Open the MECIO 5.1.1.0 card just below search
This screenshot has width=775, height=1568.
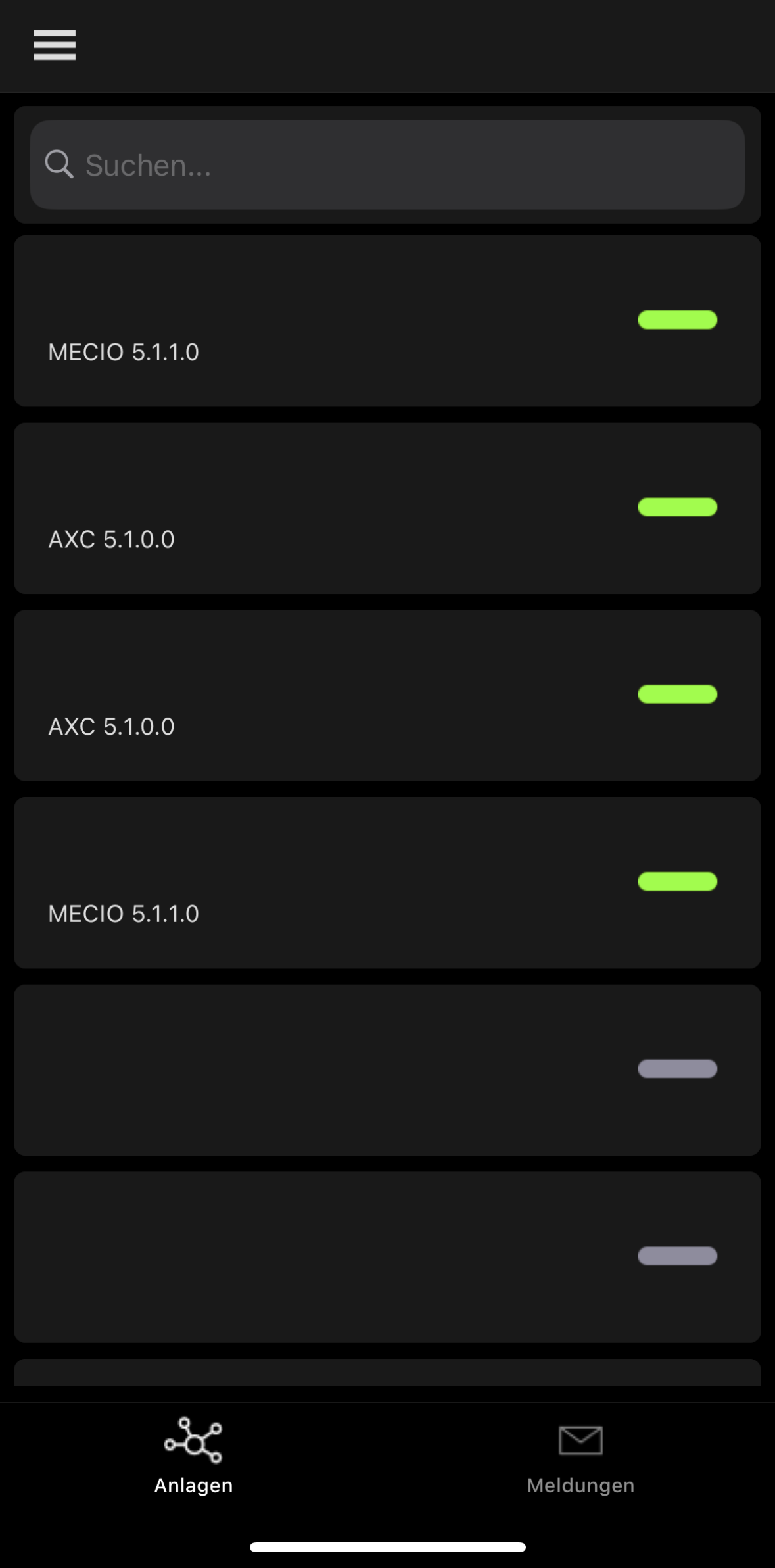387,321
